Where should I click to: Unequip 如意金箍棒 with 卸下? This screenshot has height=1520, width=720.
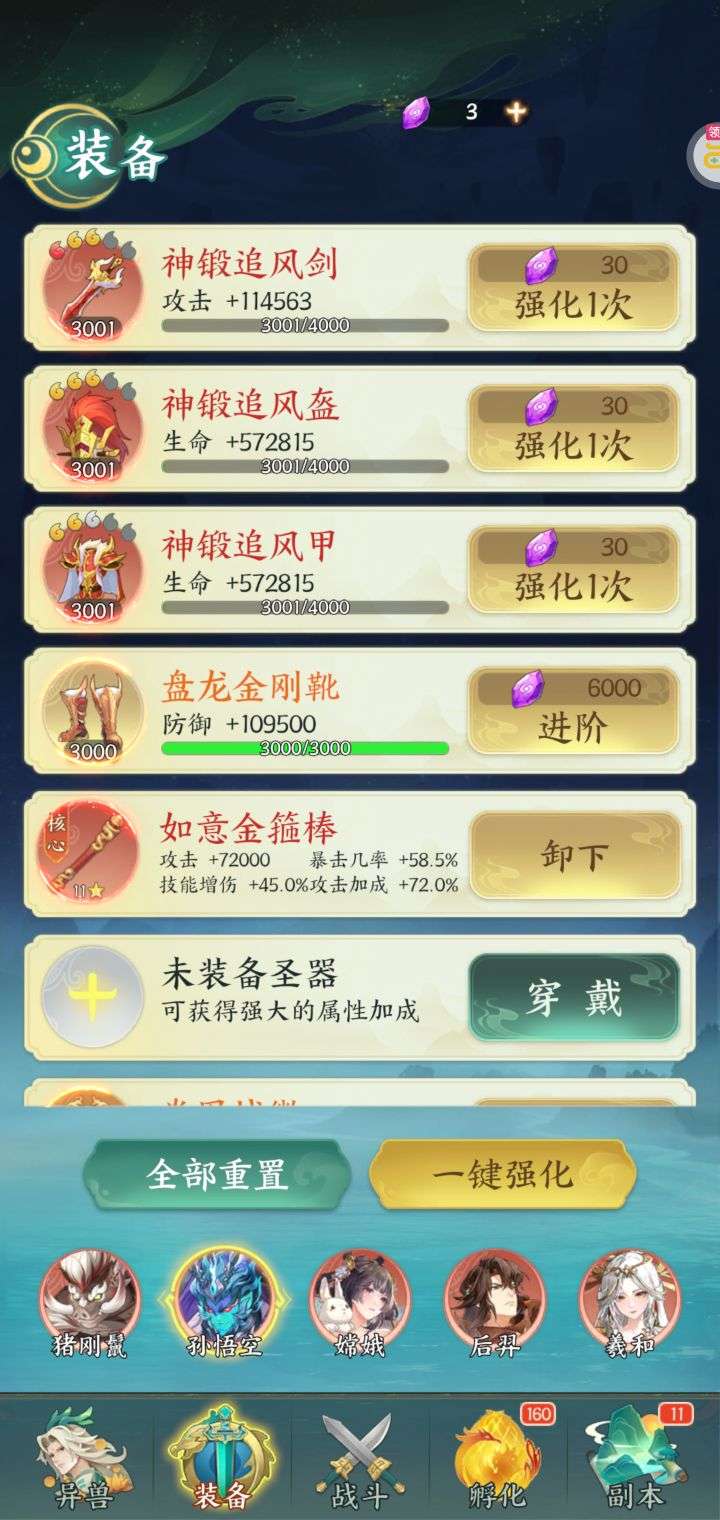pos(575,855)
